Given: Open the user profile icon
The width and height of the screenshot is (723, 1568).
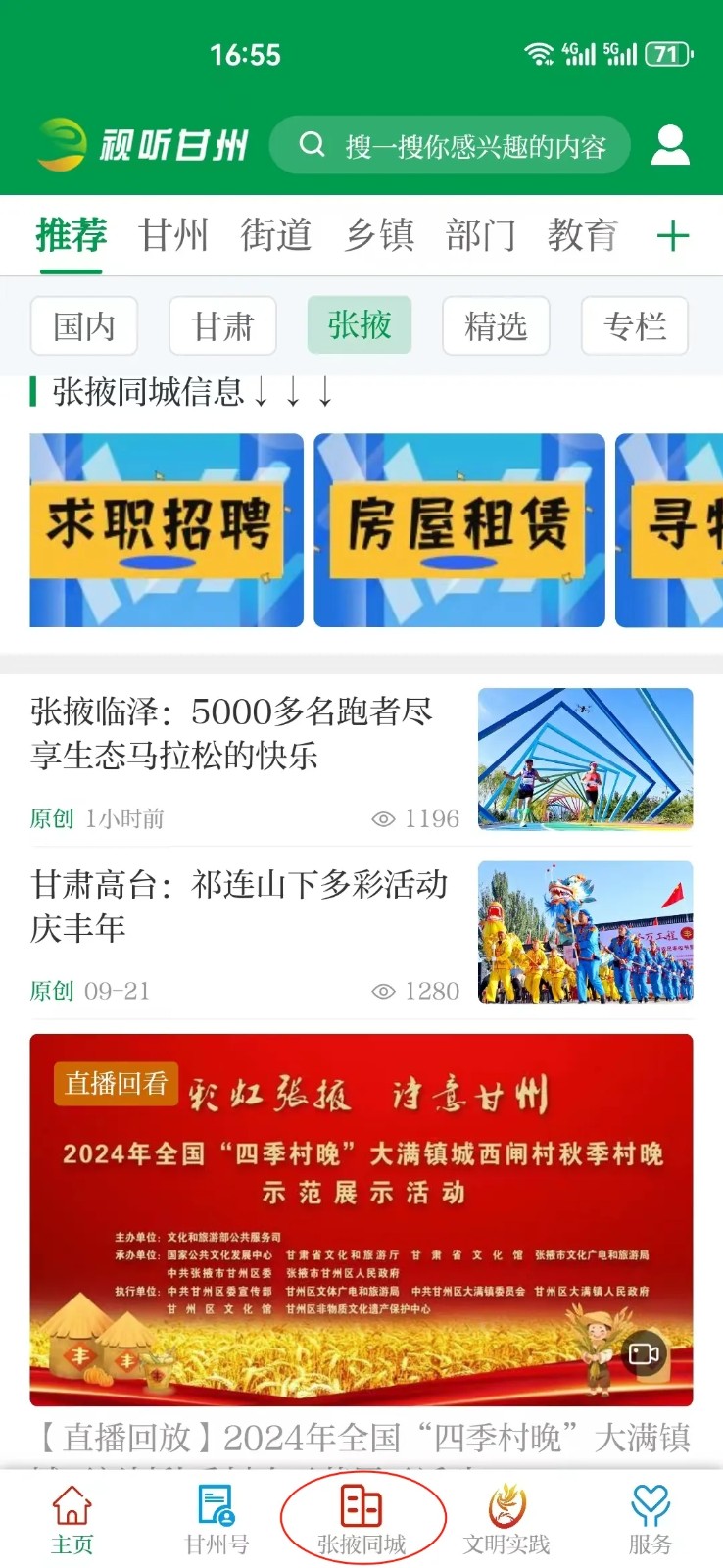Looking at the screenshot, I should [x=671, y=145].
